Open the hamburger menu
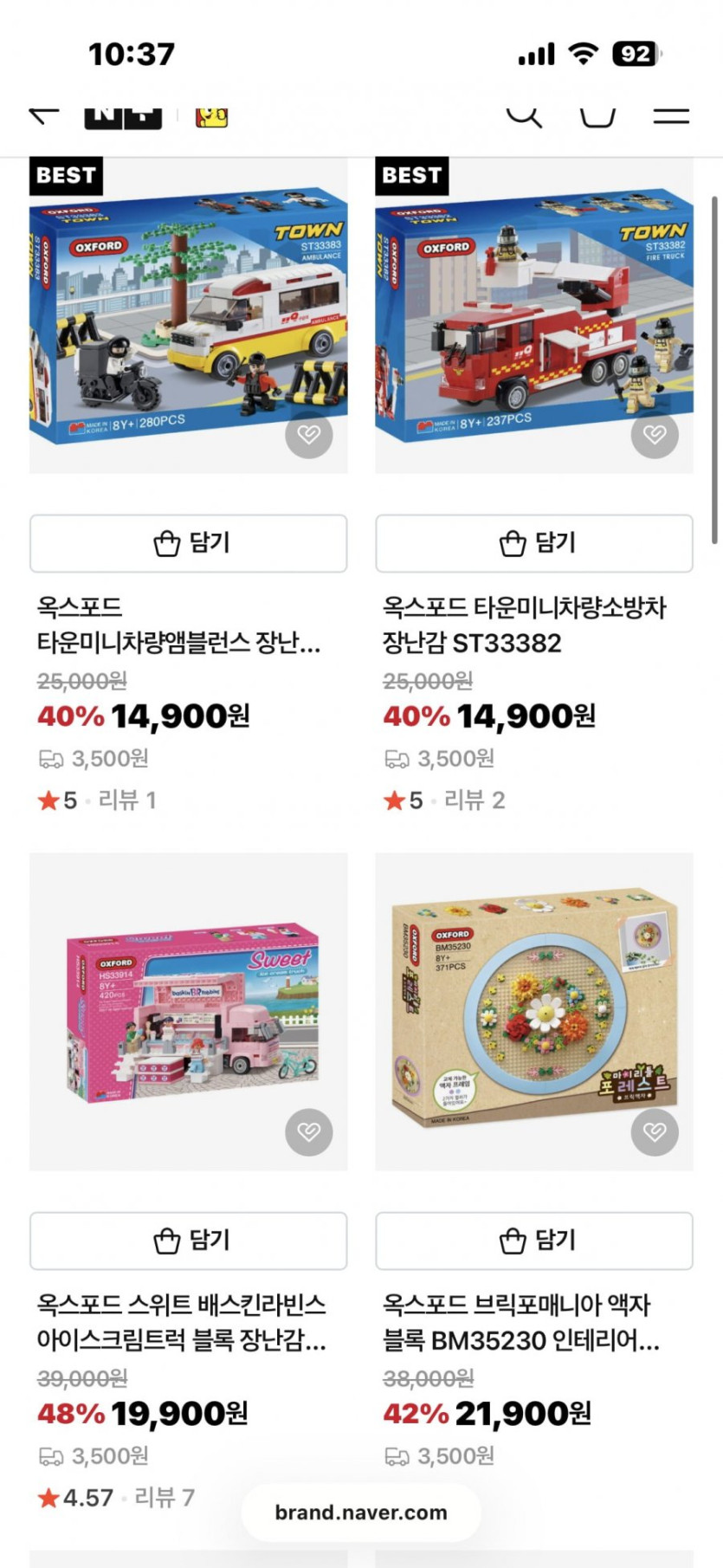The height and width of the screenshot is (1568, 723). pyautogui.click(x=671, y=115)
